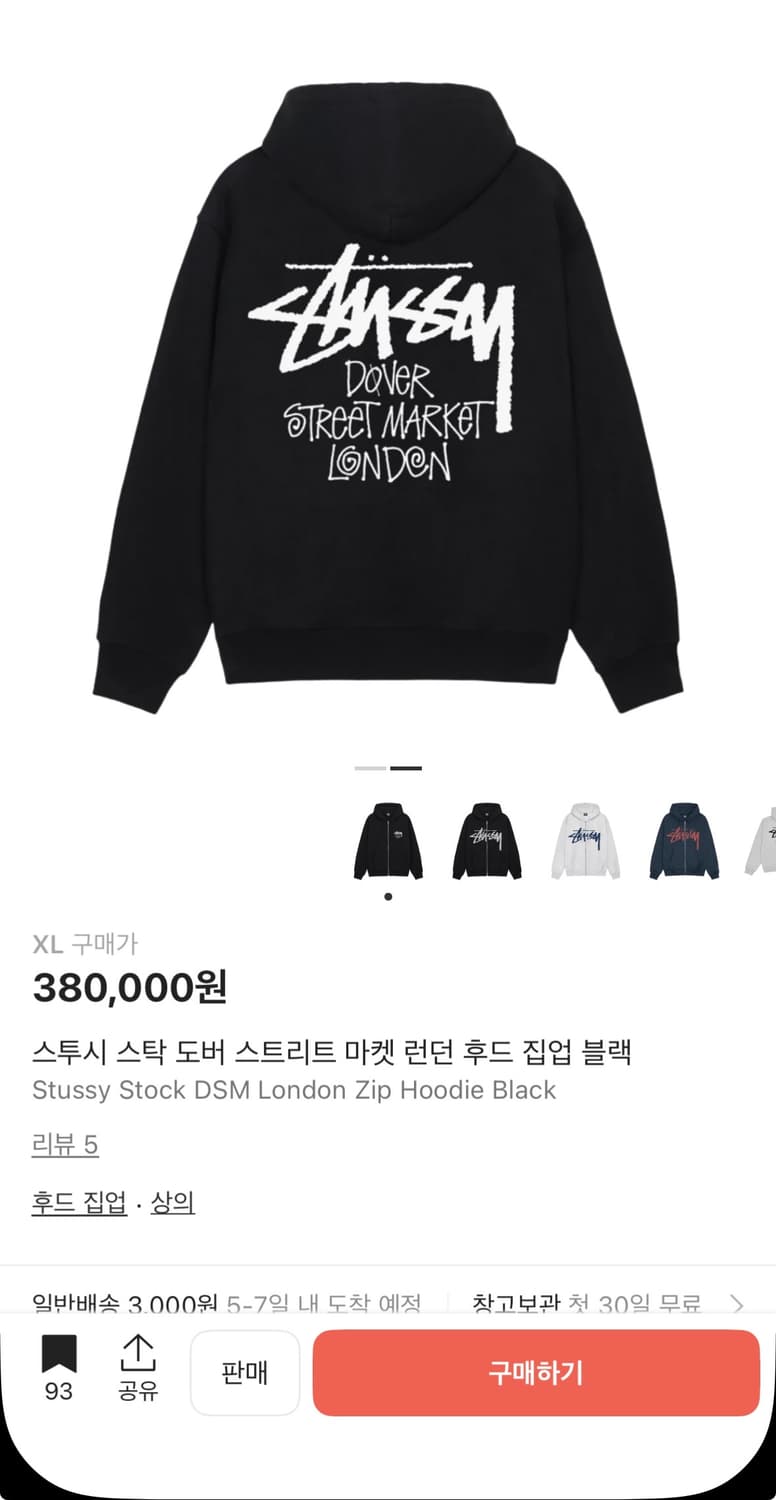776x1500 pixels.
Task: Tap the orange 구매하기 purchase button
Action: pos(535,1372)
